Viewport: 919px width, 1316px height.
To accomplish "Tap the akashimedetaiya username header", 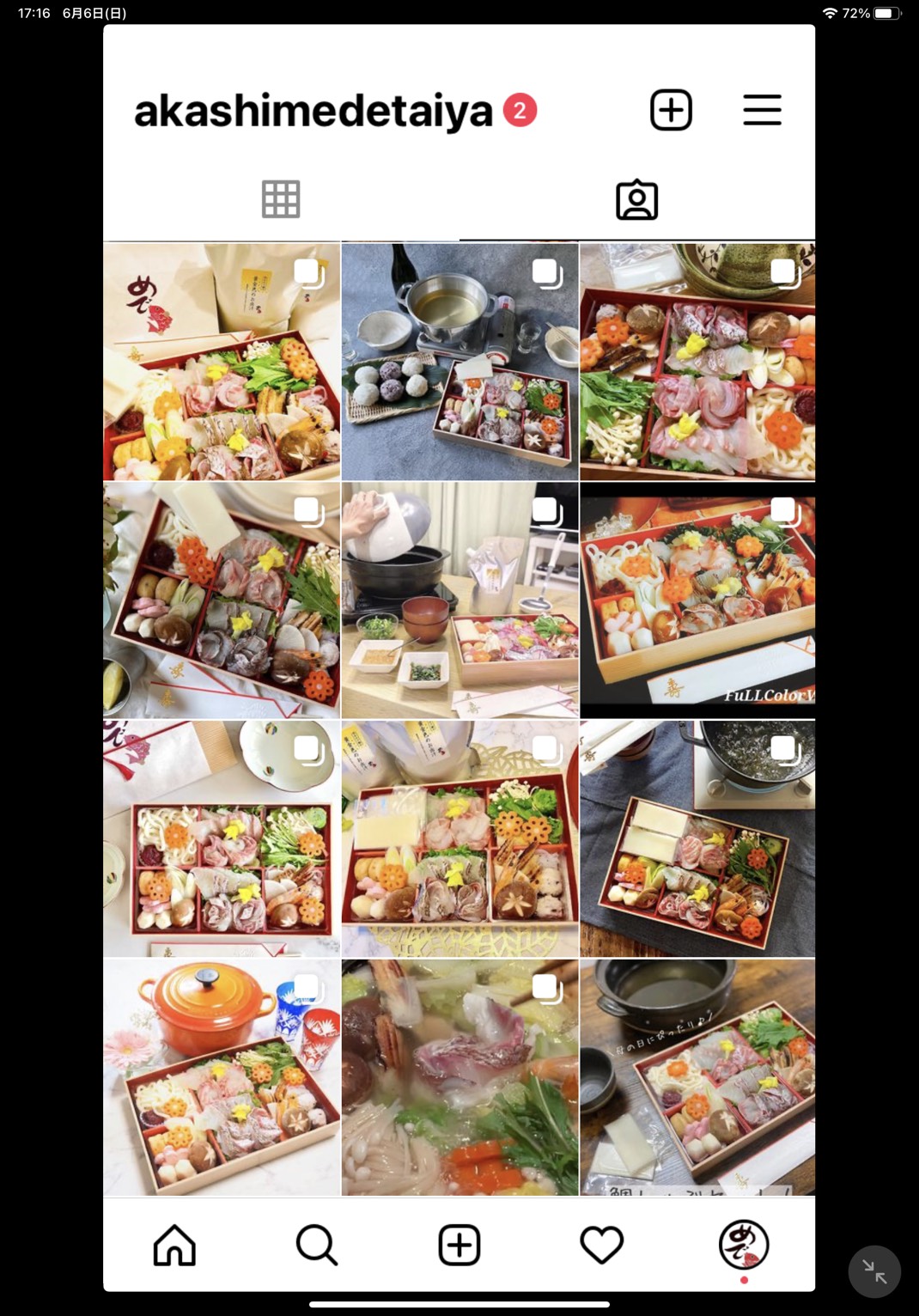I will (313, 112).
